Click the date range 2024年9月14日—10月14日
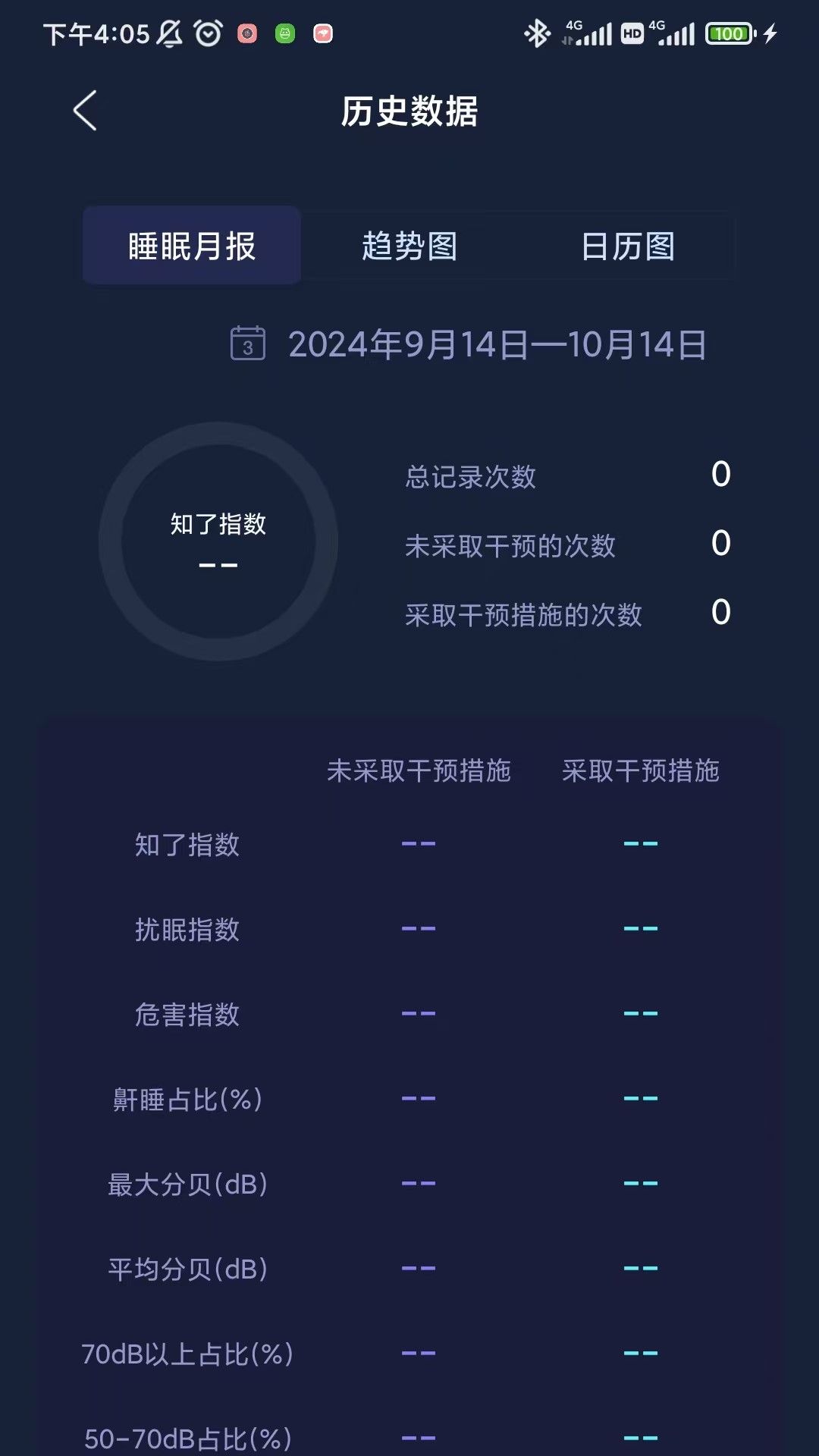 [x=497, y=345]
